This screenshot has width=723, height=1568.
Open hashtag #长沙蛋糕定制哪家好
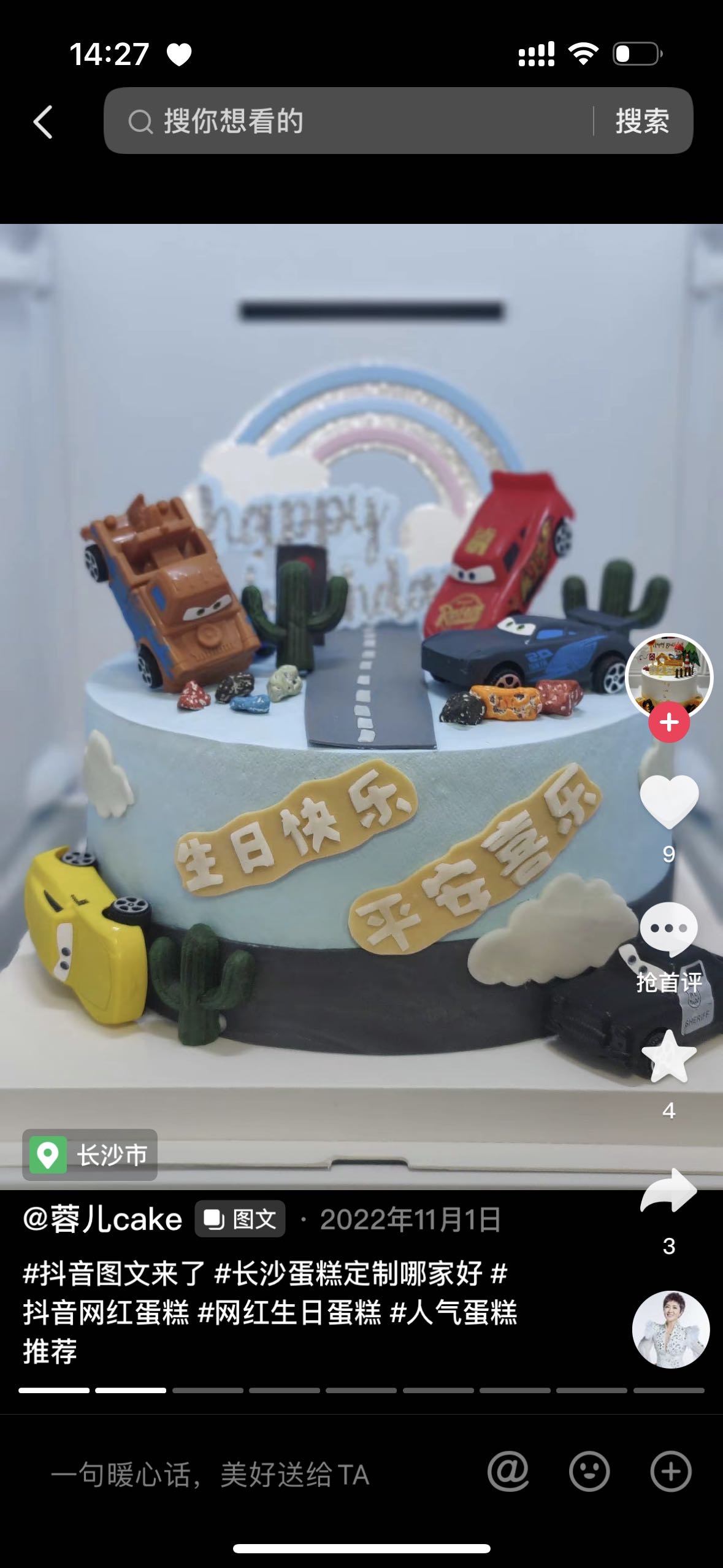[348, 1274]
